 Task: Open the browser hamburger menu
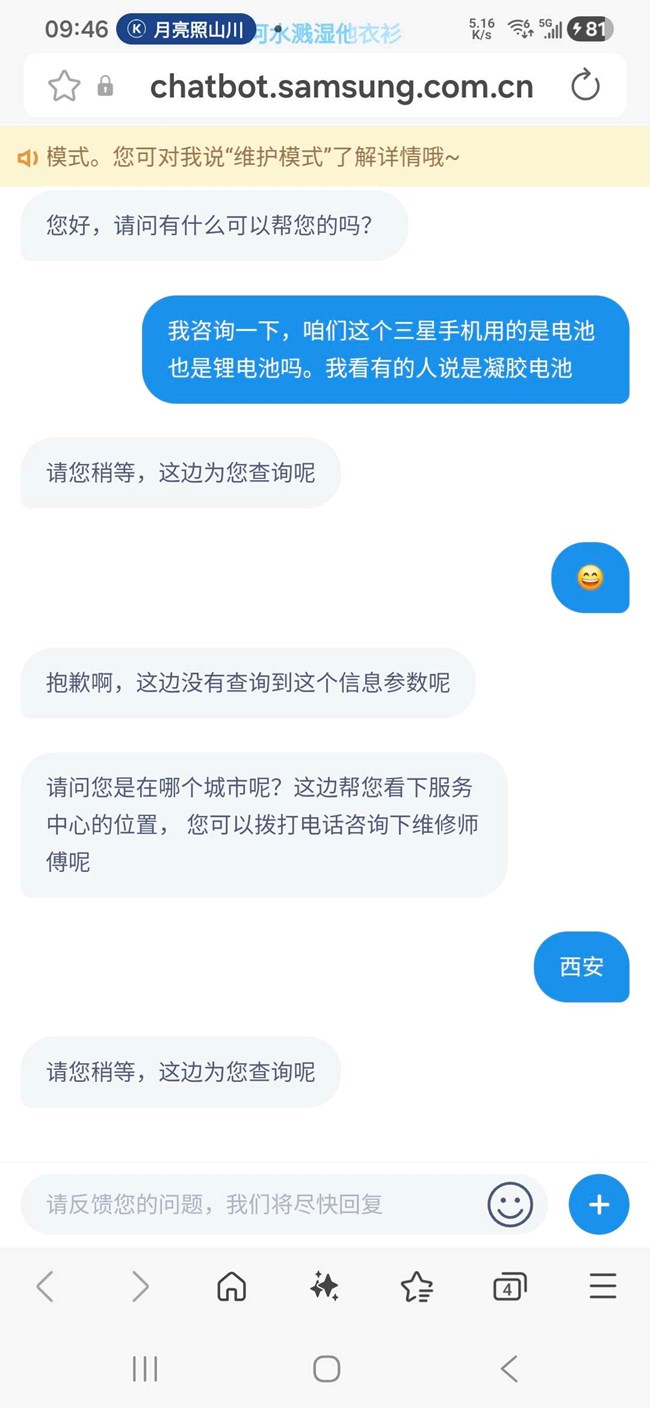tap(602, 1286)
